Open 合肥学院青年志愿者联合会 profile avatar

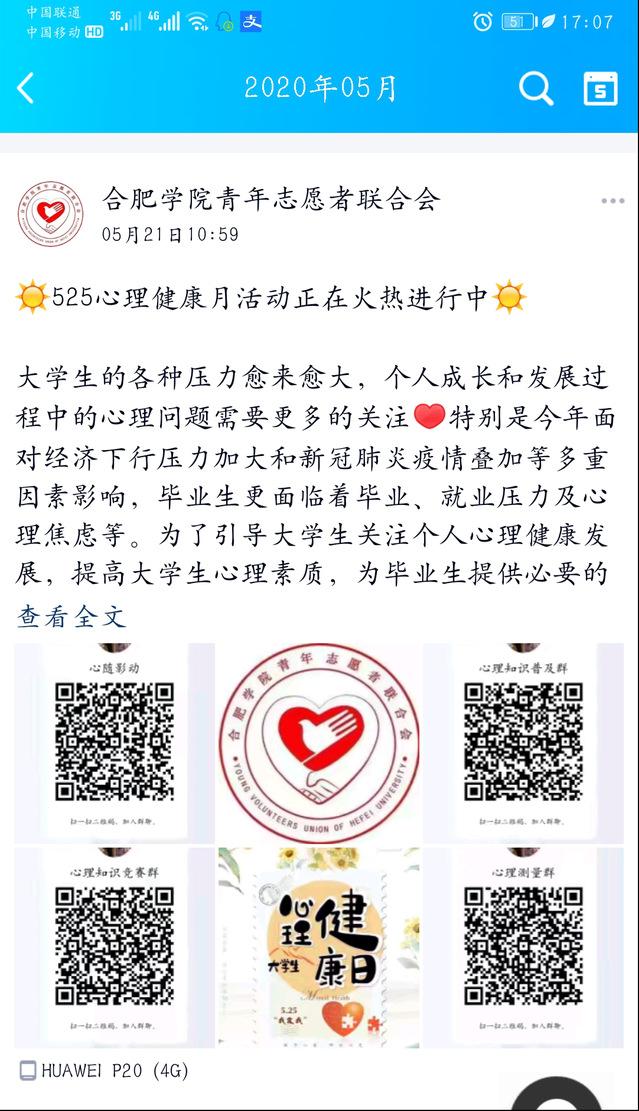point(50,213)
